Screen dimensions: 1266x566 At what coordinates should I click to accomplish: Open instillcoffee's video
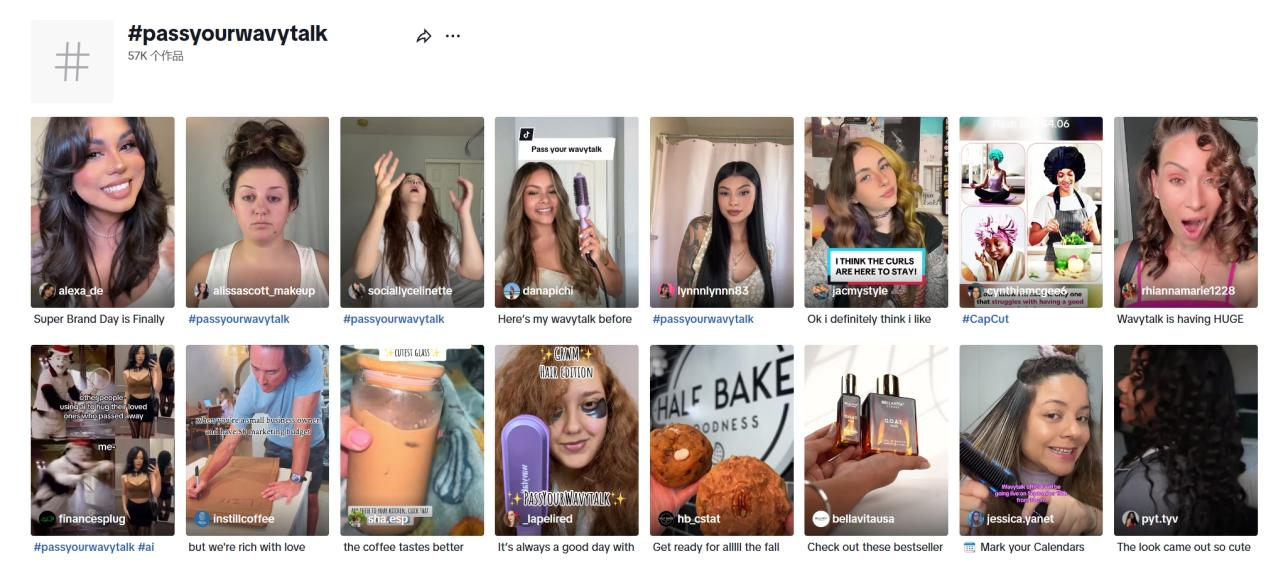click(x=257, y=440)
